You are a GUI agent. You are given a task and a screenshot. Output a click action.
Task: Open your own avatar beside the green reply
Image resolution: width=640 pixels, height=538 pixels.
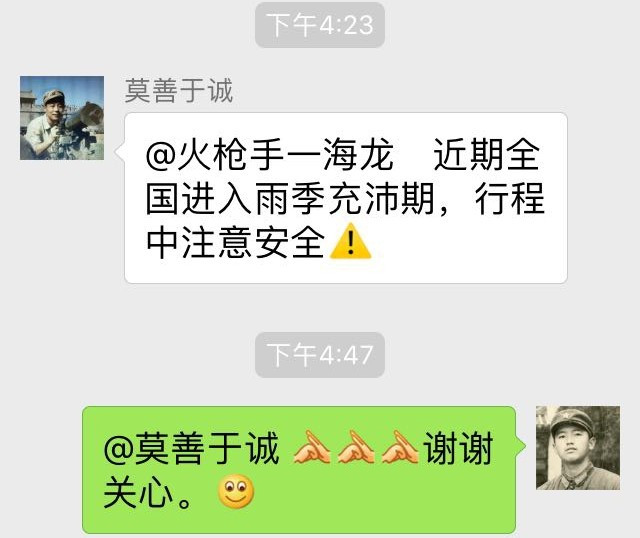click(x=577, y=448)
